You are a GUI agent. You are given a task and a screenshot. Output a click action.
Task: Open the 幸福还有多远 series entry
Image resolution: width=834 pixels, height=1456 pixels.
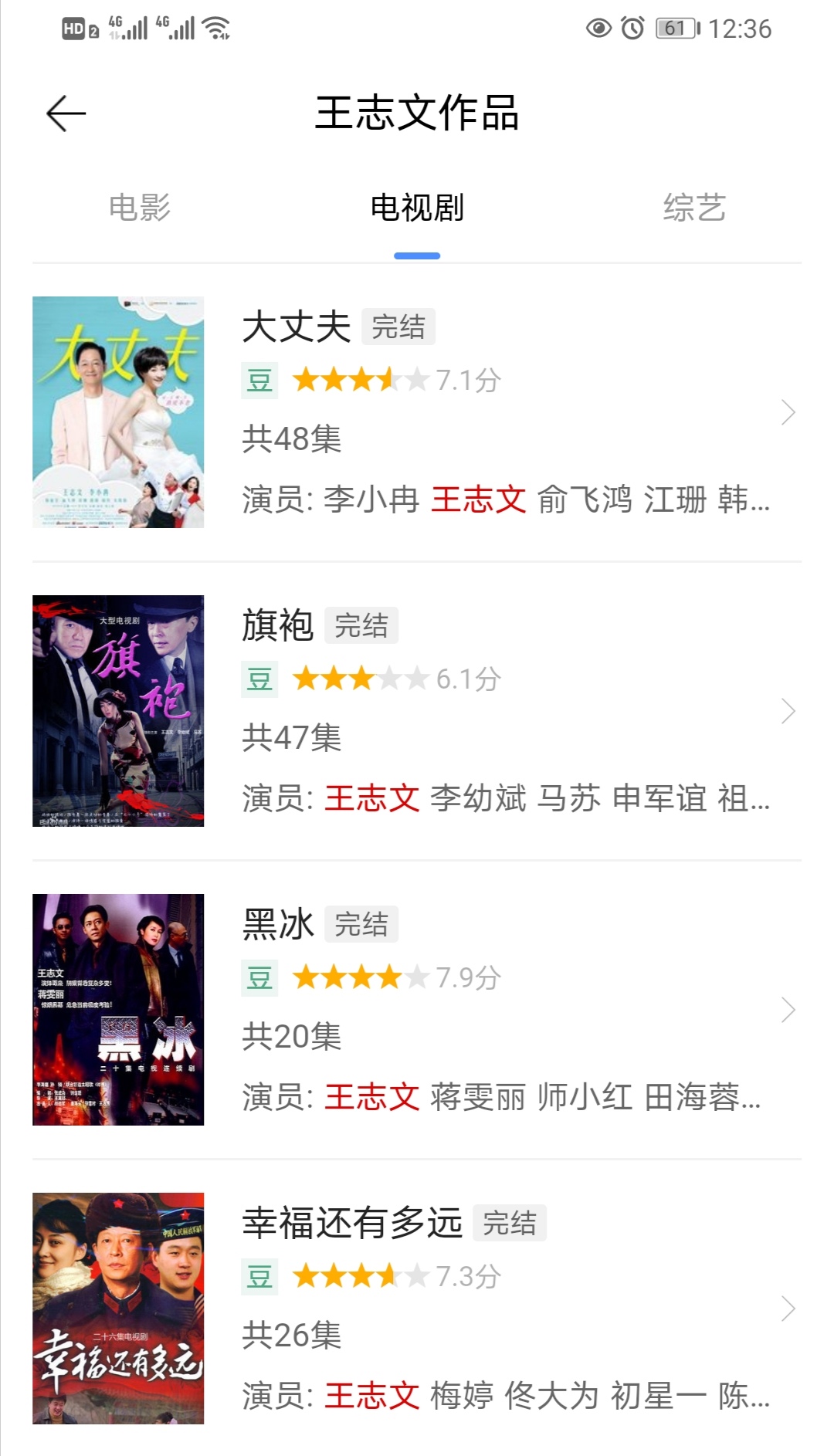[417, 1309]
